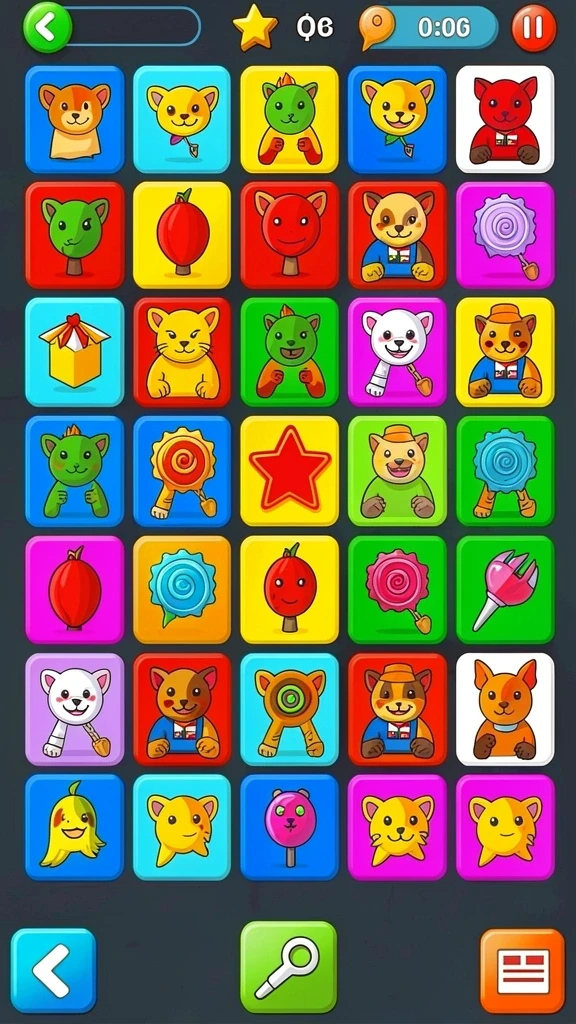The height and width of the screenshot is (1024, 576).
Task: Select the red star tile
Action: 289,470
